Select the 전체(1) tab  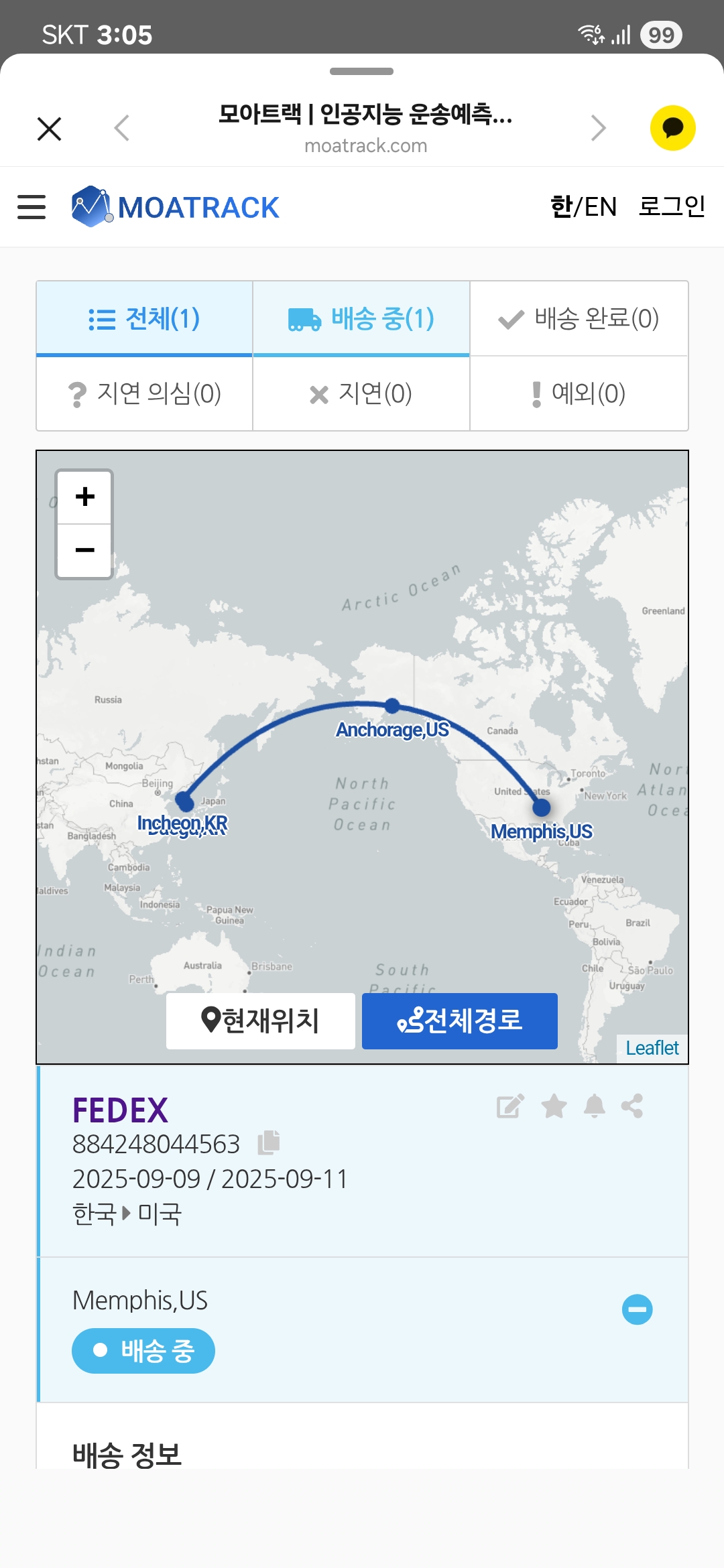144,319
